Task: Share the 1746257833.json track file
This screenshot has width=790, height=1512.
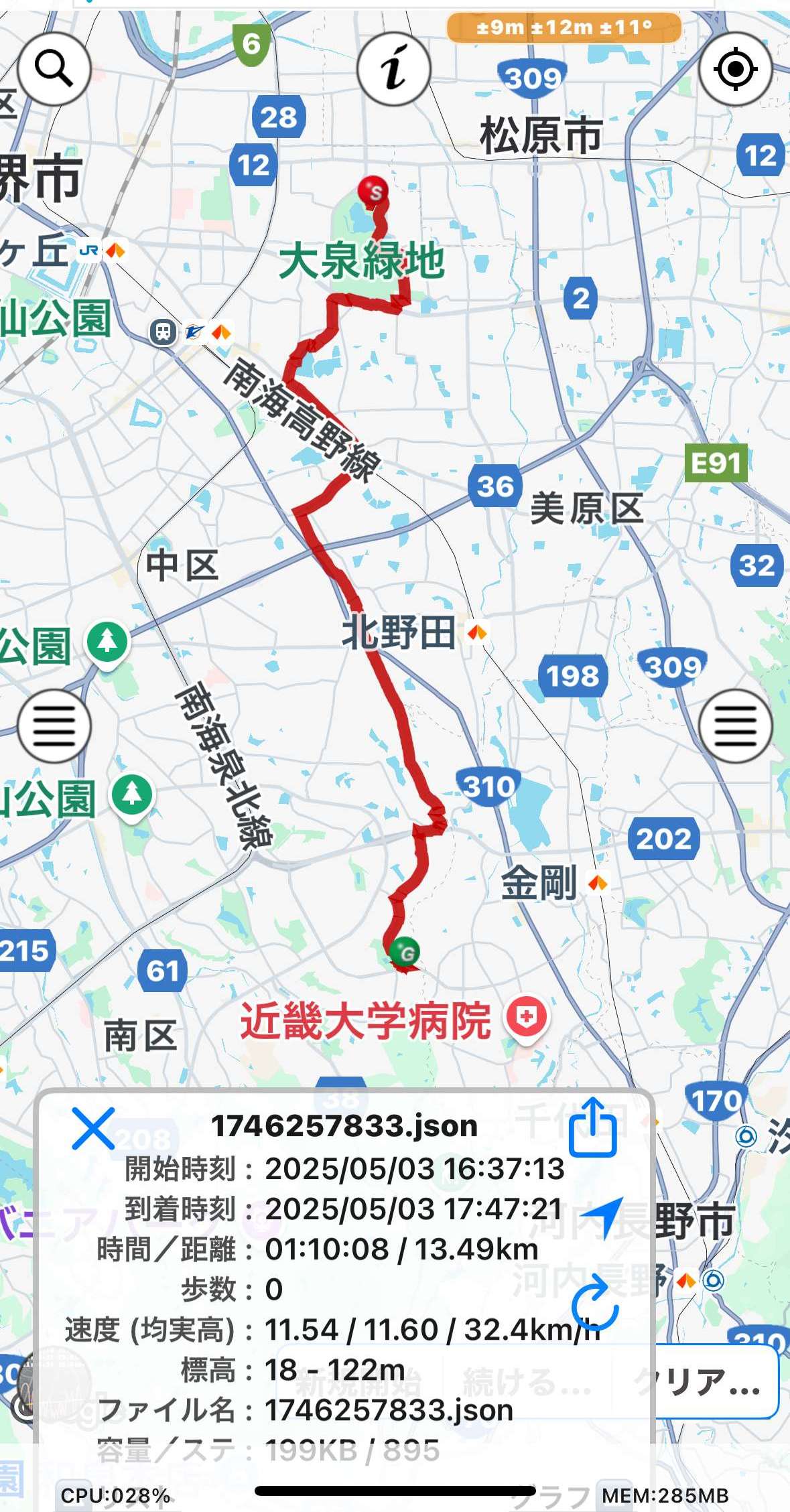Action: [593, 1127]
